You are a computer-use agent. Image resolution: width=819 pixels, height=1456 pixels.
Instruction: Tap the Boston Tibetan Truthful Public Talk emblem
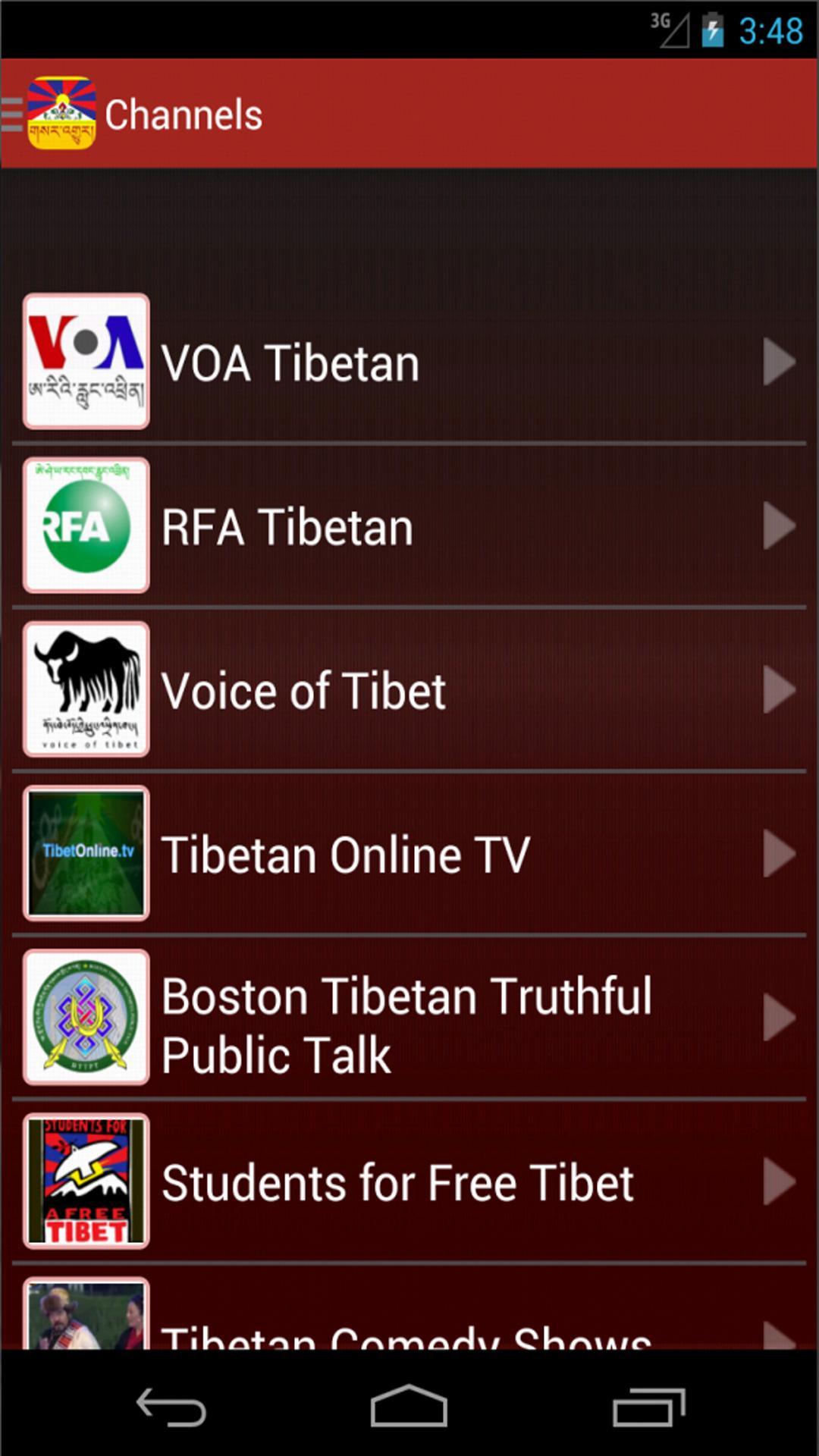pos(86,1016)
